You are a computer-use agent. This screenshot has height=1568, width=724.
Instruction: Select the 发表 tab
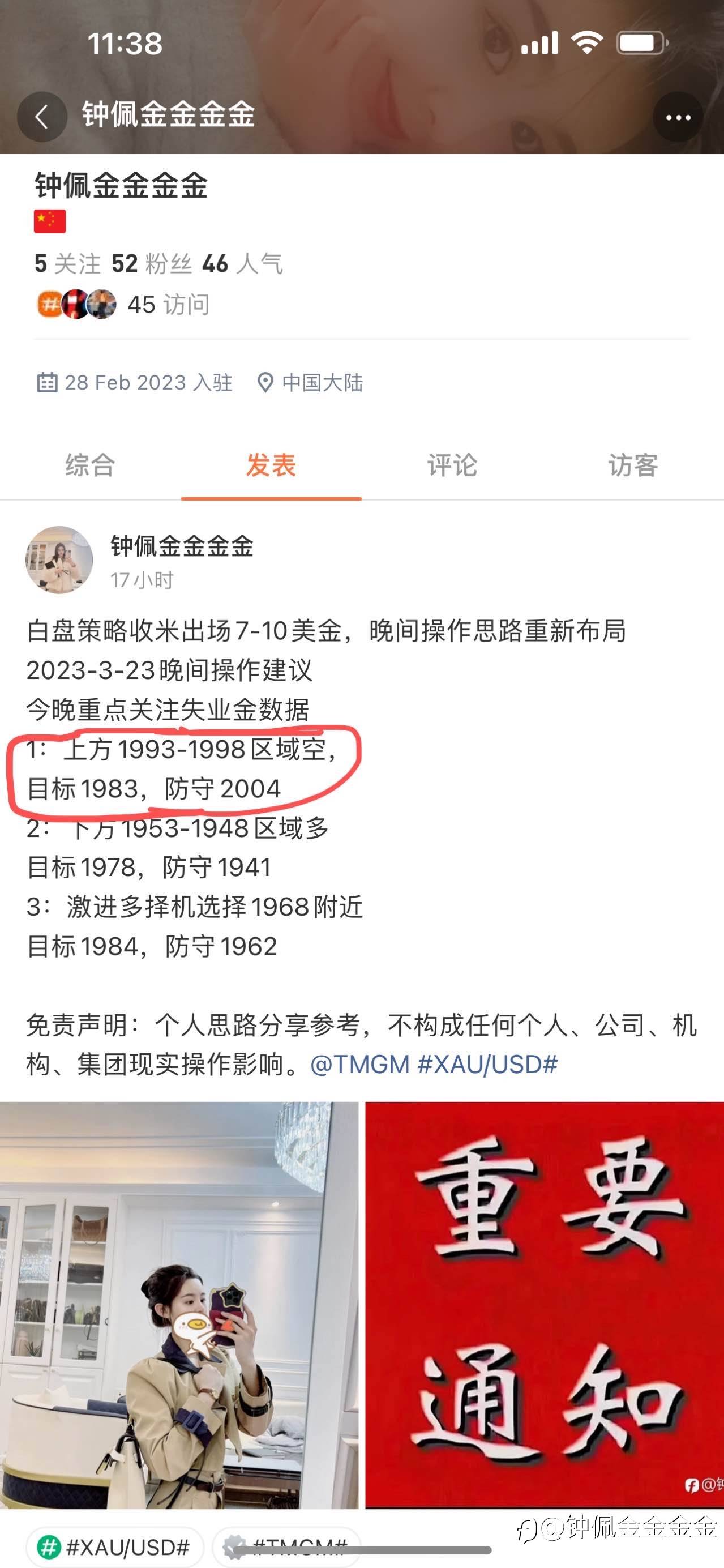pos(271,465)
